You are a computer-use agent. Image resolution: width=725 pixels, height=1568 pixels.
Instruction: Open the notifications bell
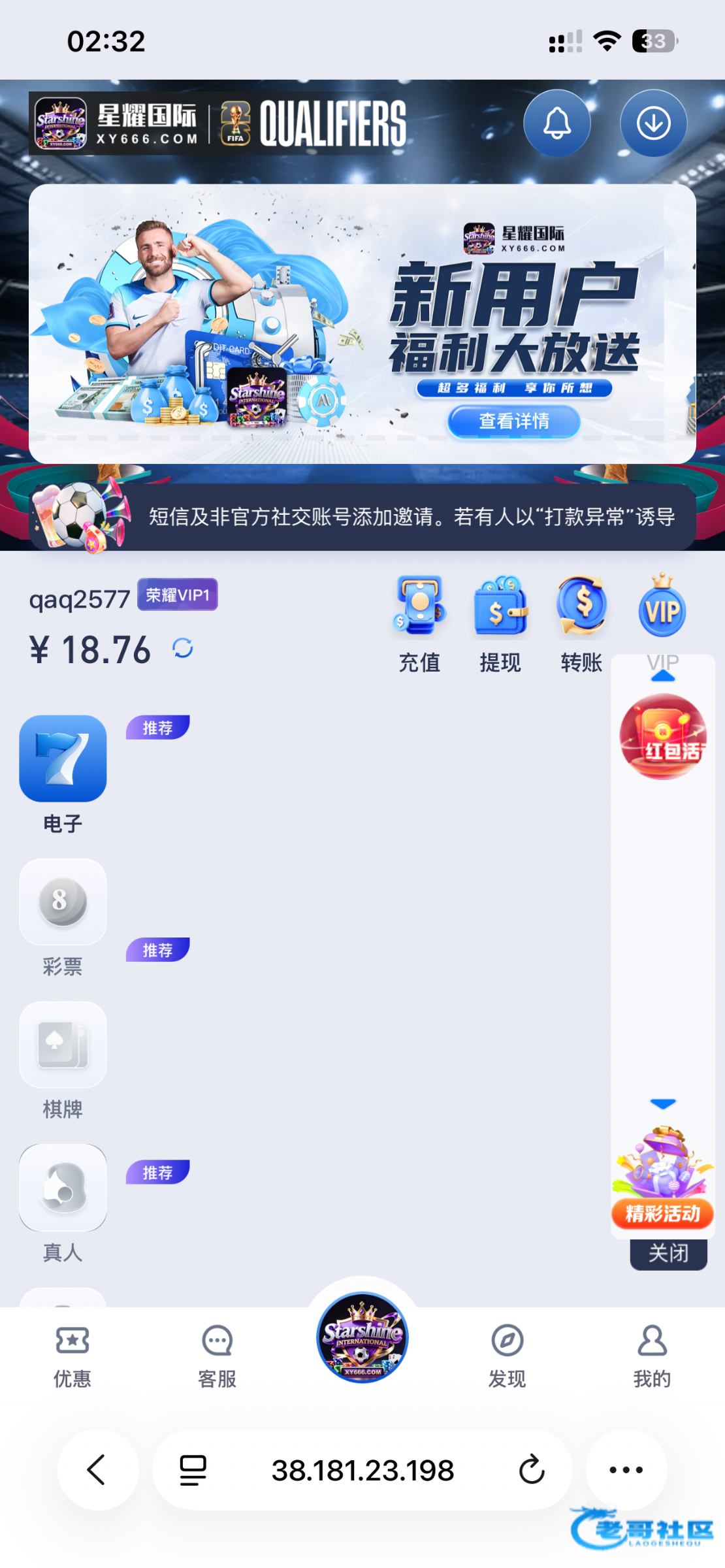tap(556, 123)
